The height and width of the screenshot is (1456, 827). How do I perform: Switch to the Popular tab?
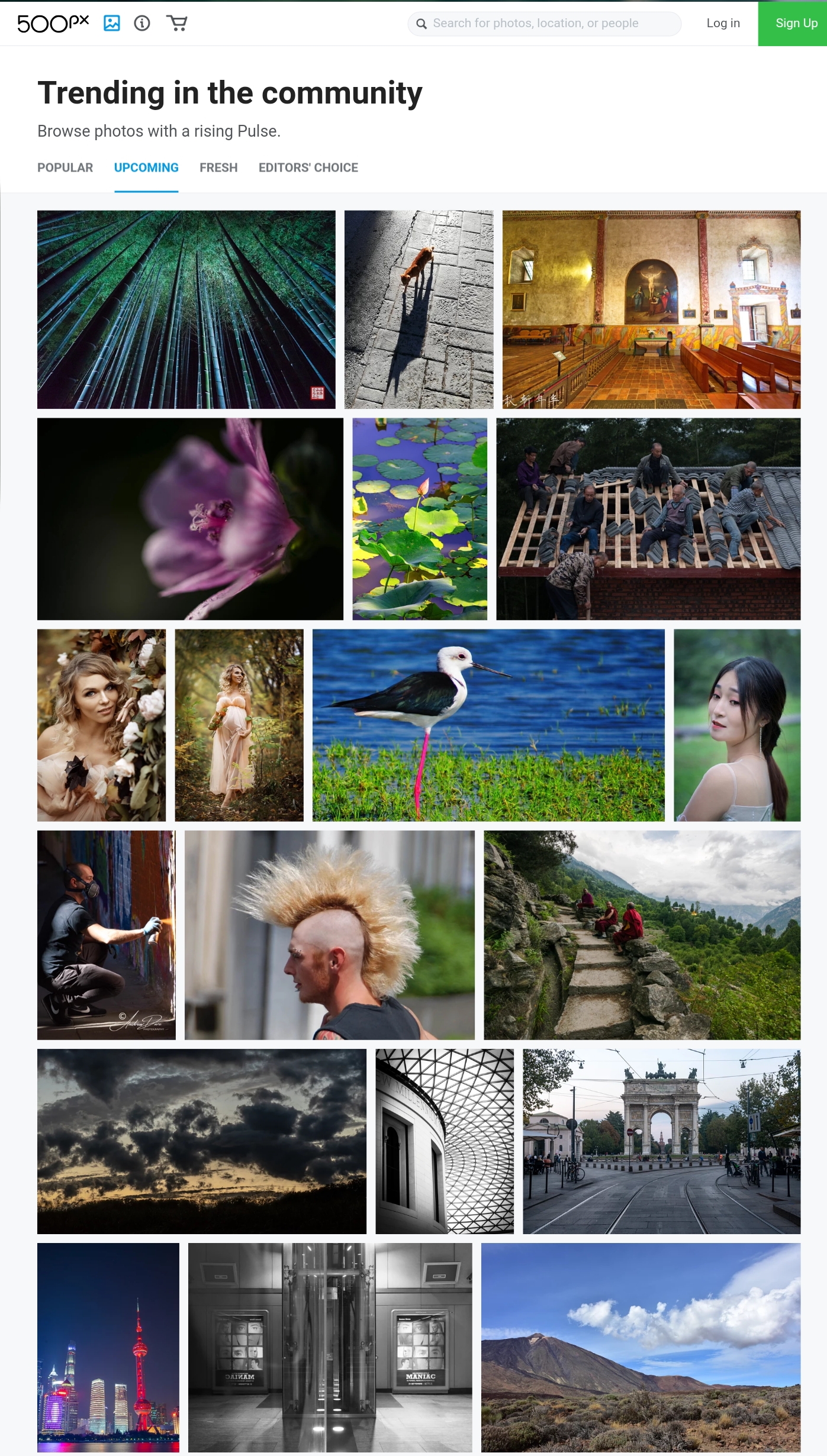(65, 167)
